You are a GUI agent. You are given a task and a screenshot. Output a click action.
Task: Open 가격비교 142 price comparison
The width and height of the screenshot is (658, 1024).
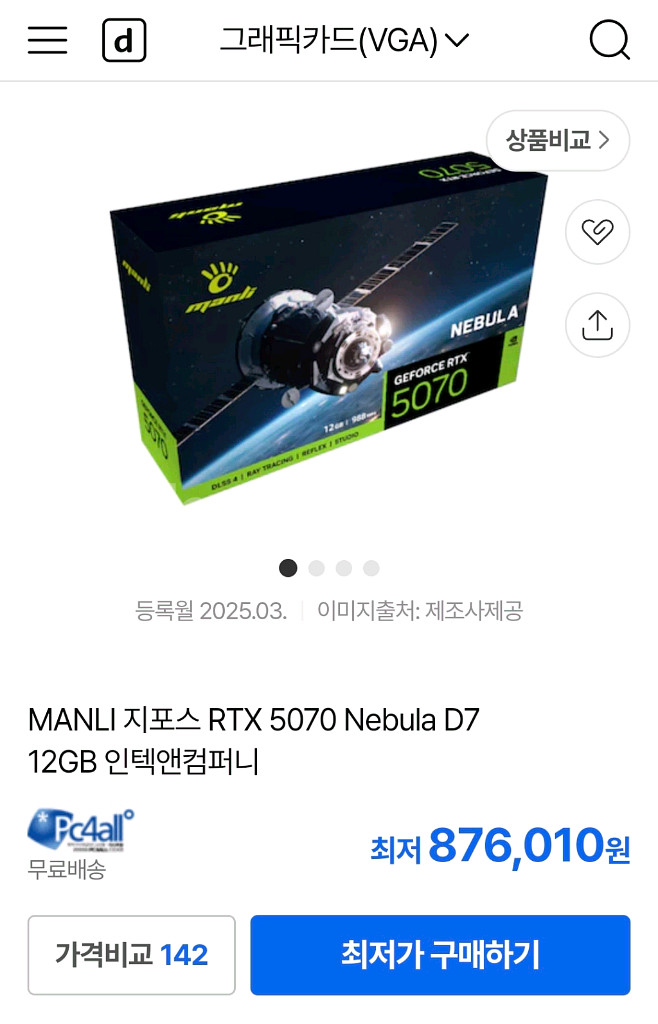(x=132, y=955)
